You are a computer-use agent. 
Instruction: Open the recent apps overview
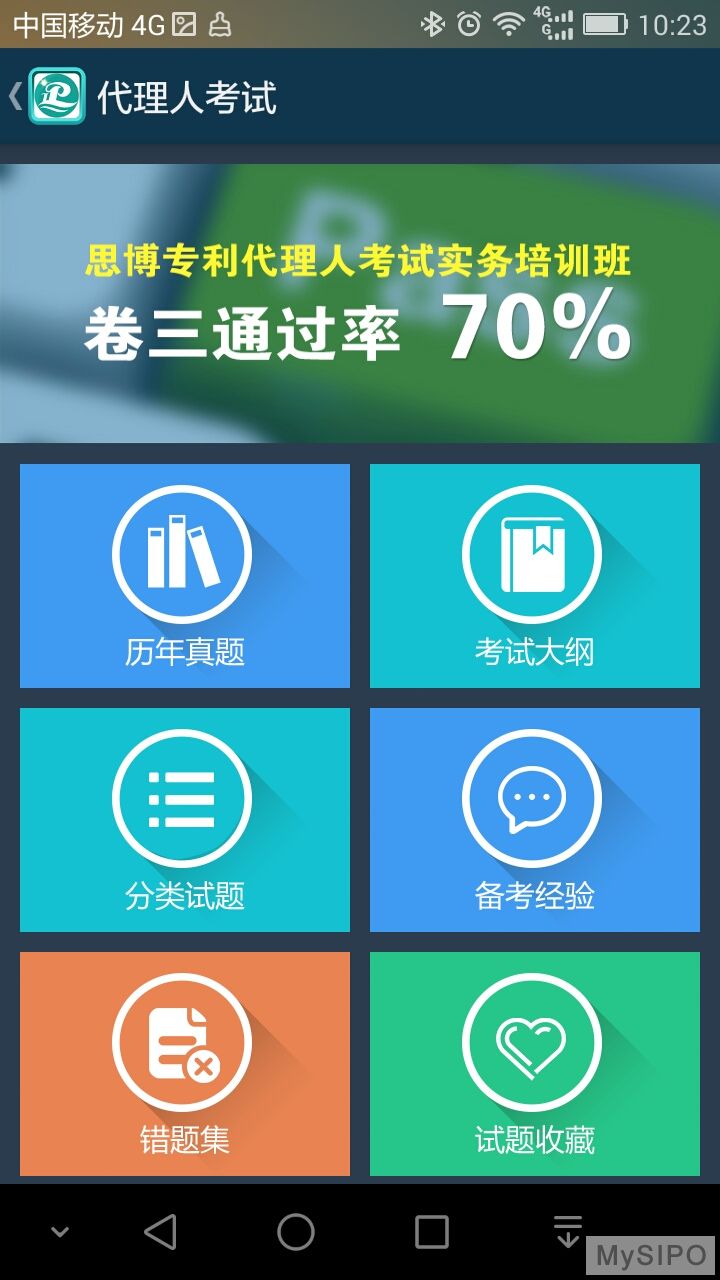pyautogui.click(x=431, y=1232)
